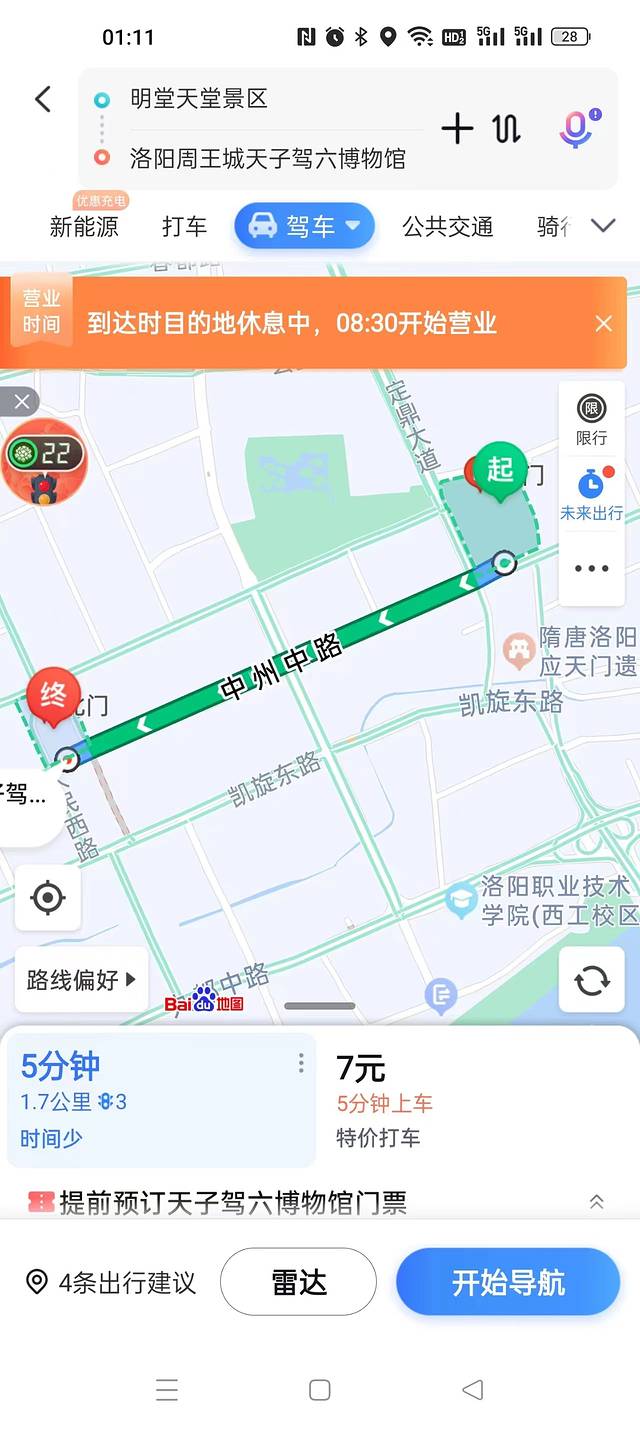The width and height of the screenshot is (640, 1429).
Task: Recenter map on my current location
Action: [x=48, y=898]
